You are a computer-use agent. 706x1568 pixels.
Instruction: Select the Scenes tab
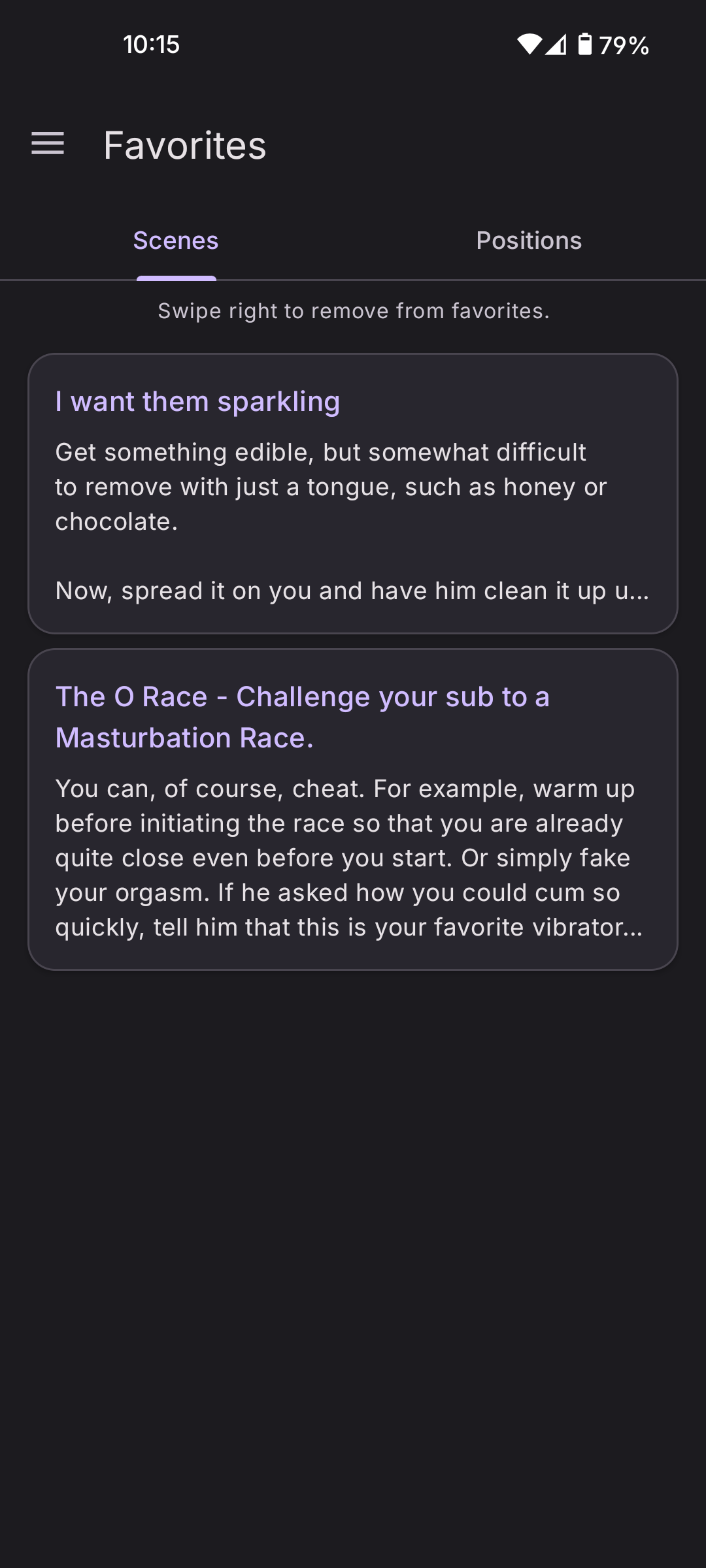[x=176, y=241]
